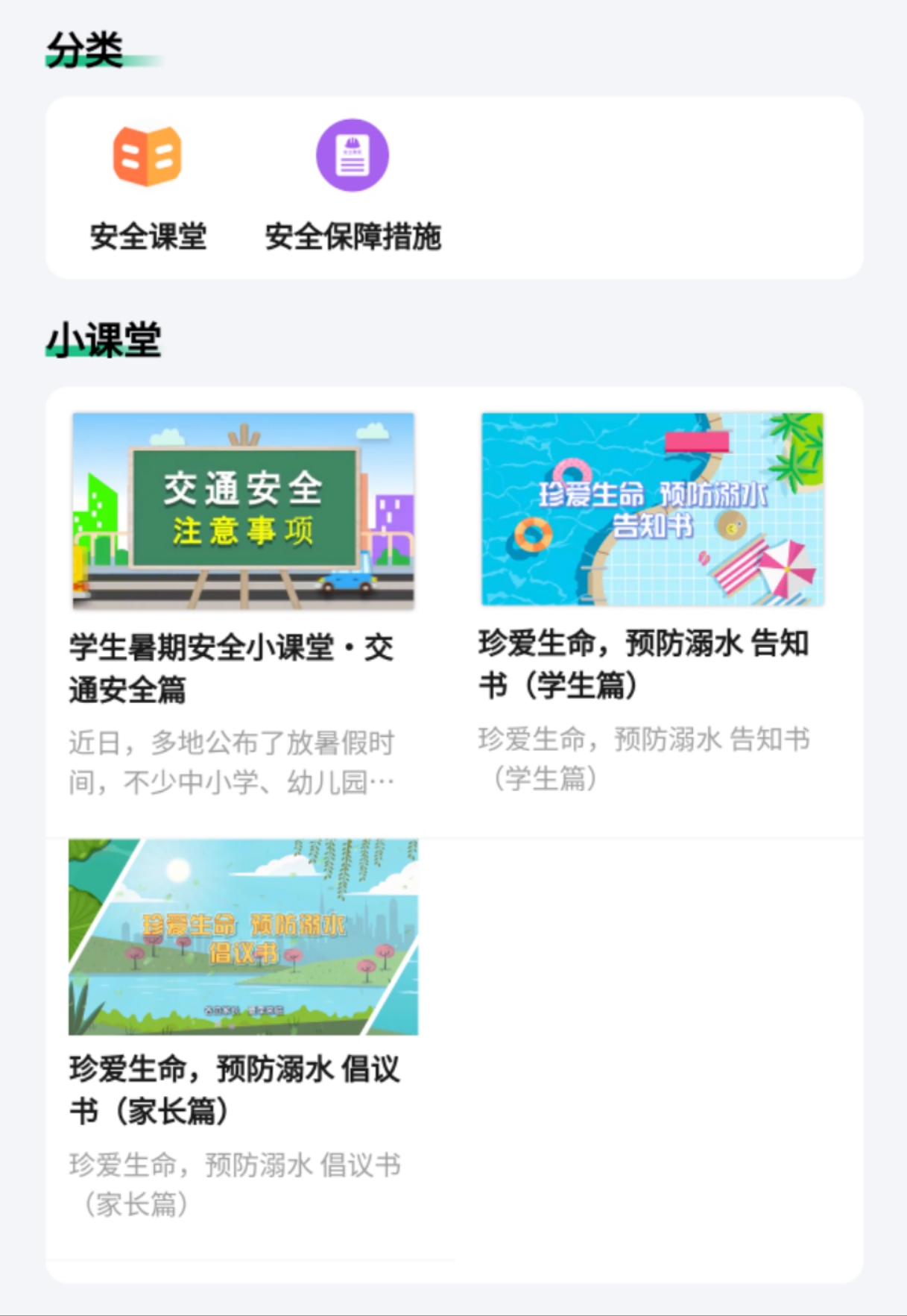Tap the 学生篇 drowning notice card
This screenshot has width=907, height=1316.
click(651, 596)
